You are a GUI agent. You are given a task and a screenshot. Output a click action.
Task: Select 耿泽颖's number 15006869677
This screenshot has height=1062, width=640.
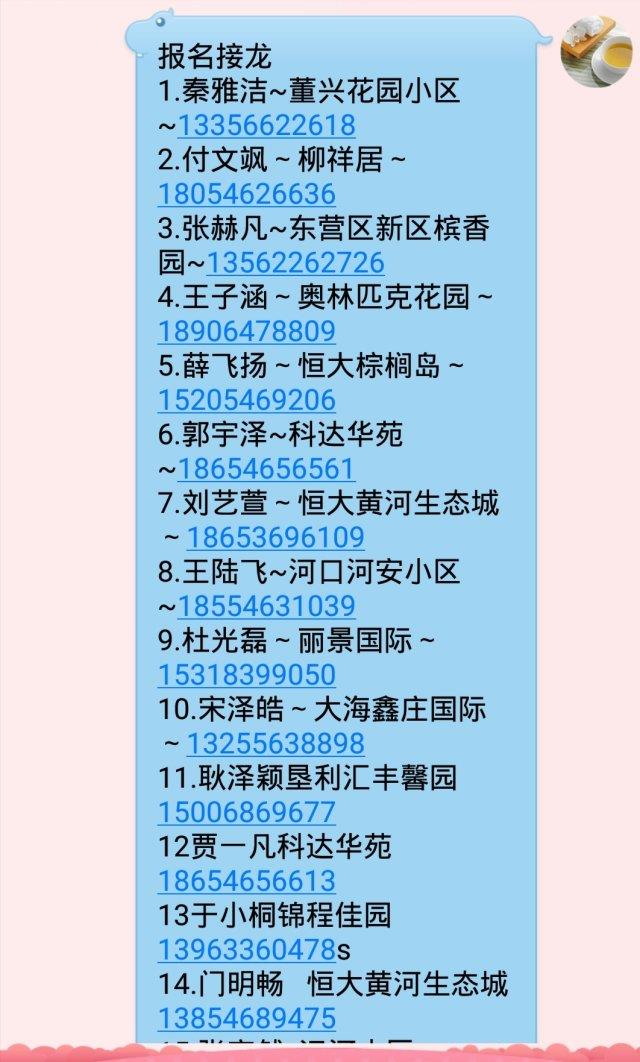247,813
